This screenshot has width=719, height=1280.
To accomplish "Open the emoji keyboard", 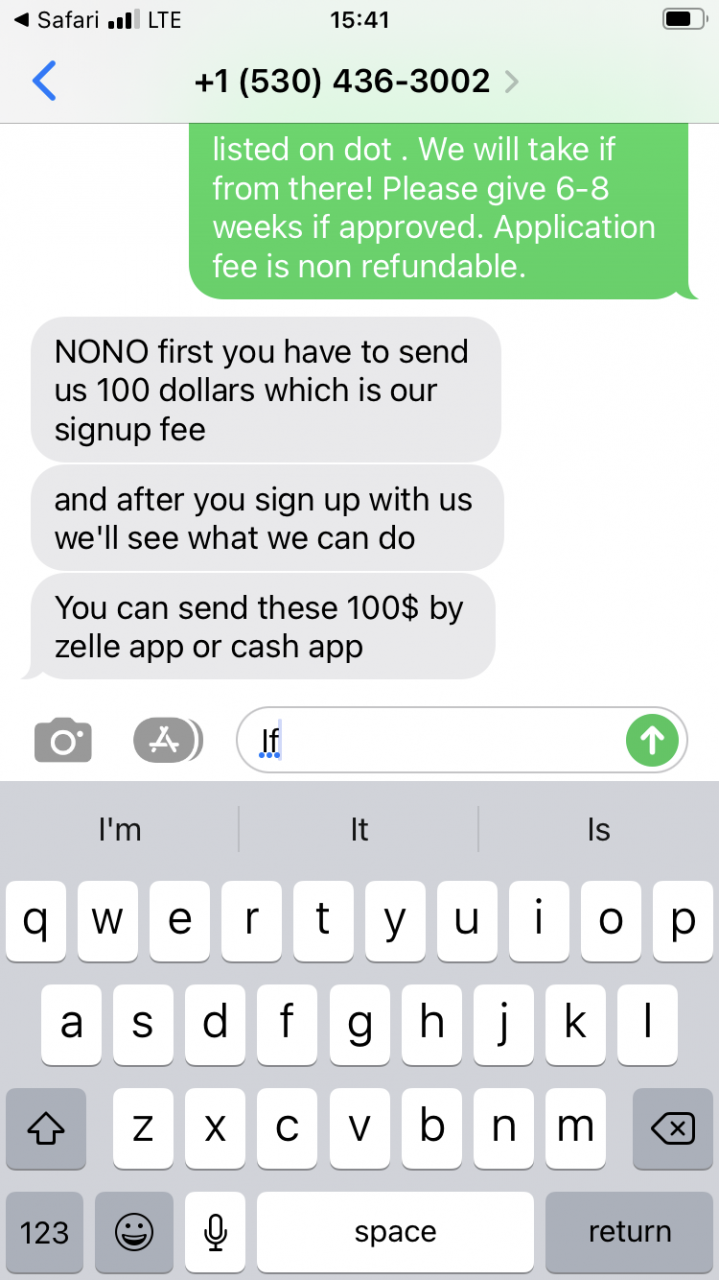I will [x=134, y=1232].
